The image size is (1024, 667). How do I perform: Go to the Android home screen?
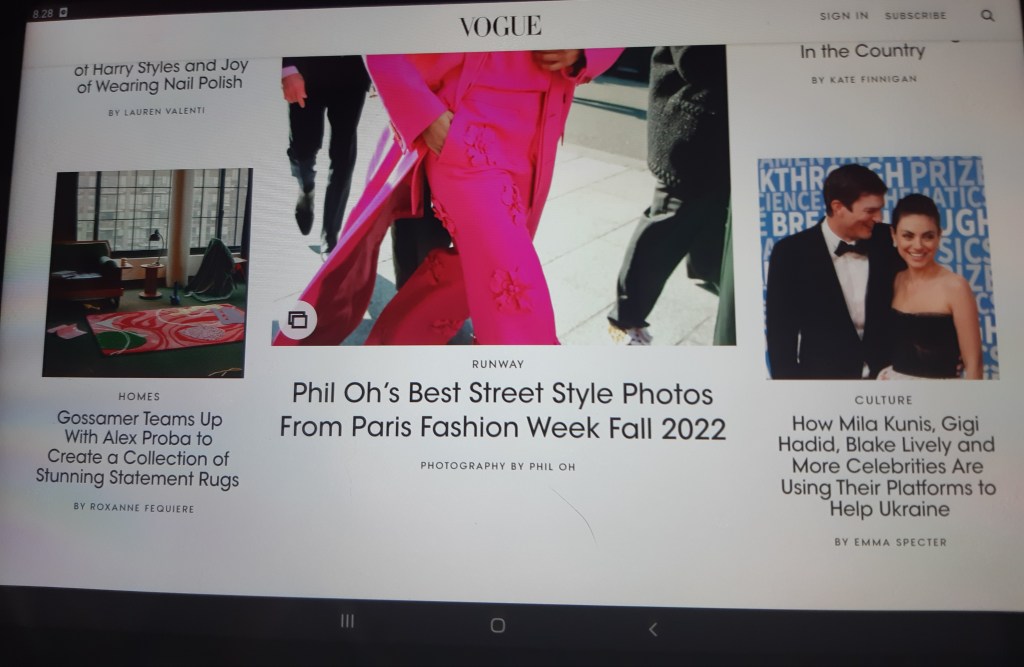point(497,626)
